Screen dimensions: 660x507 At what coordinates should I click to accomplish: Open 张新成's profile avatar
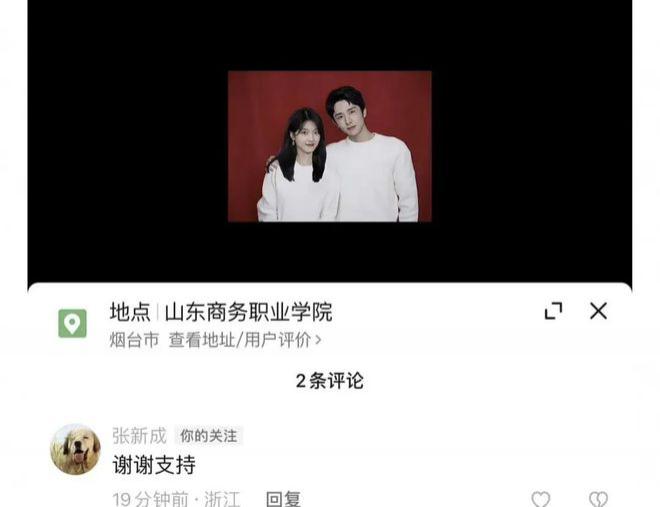76,450
